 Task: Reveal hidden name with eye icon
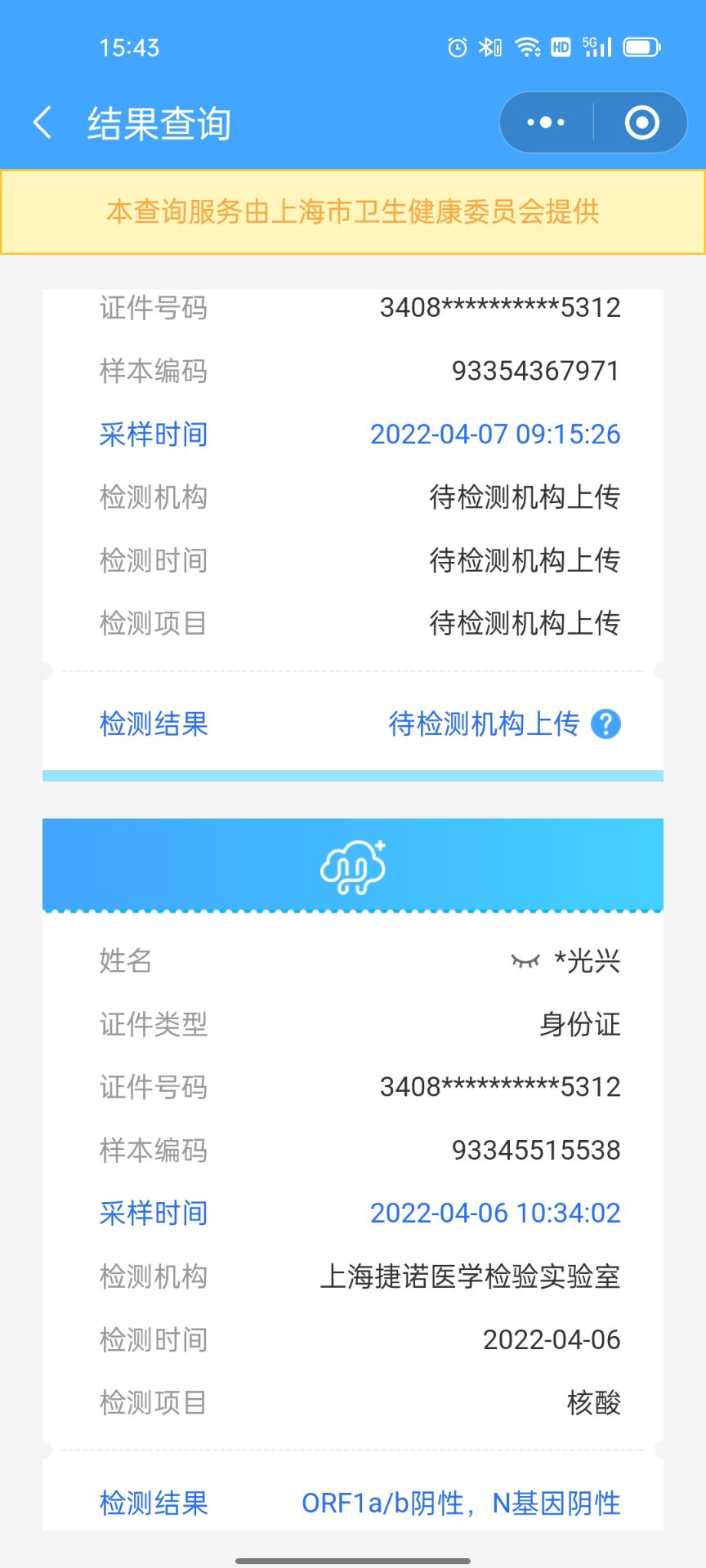525,960
